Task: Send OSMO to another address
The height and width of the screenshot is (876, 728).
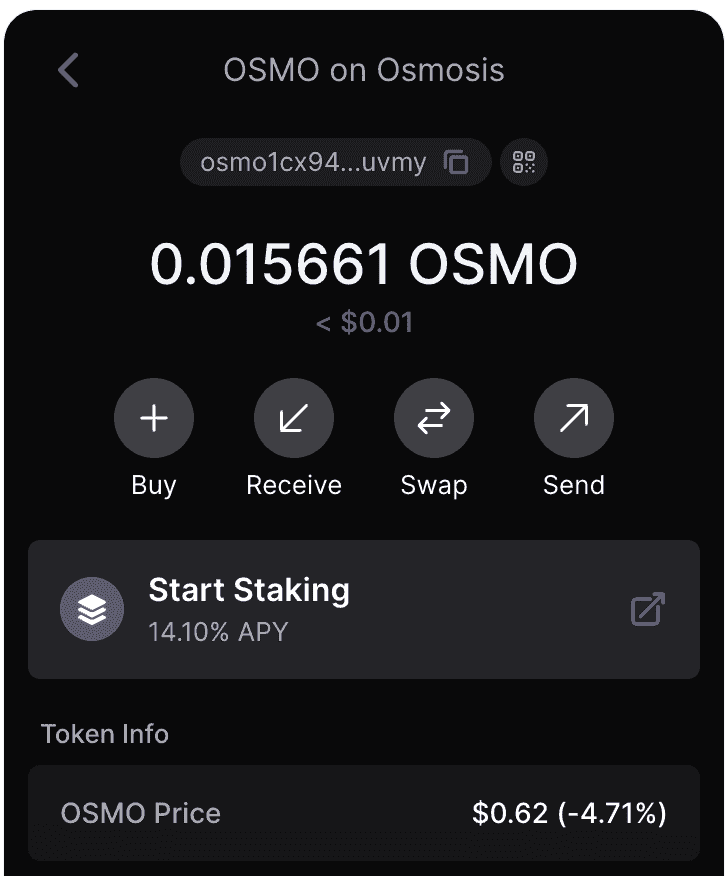Action: click(x=574, y=419)
